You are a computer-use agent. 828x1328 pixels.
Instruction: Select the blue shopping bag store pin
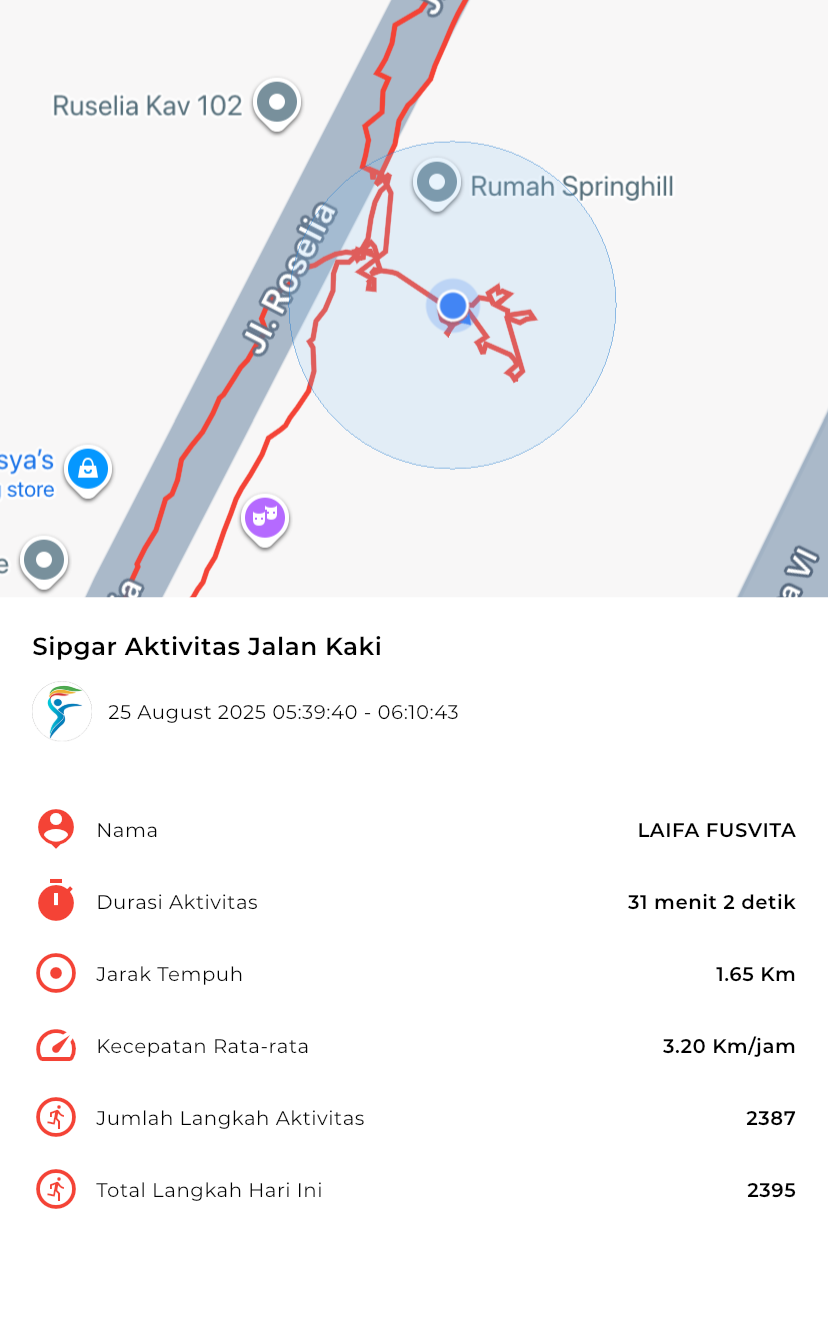coord(87,471)
